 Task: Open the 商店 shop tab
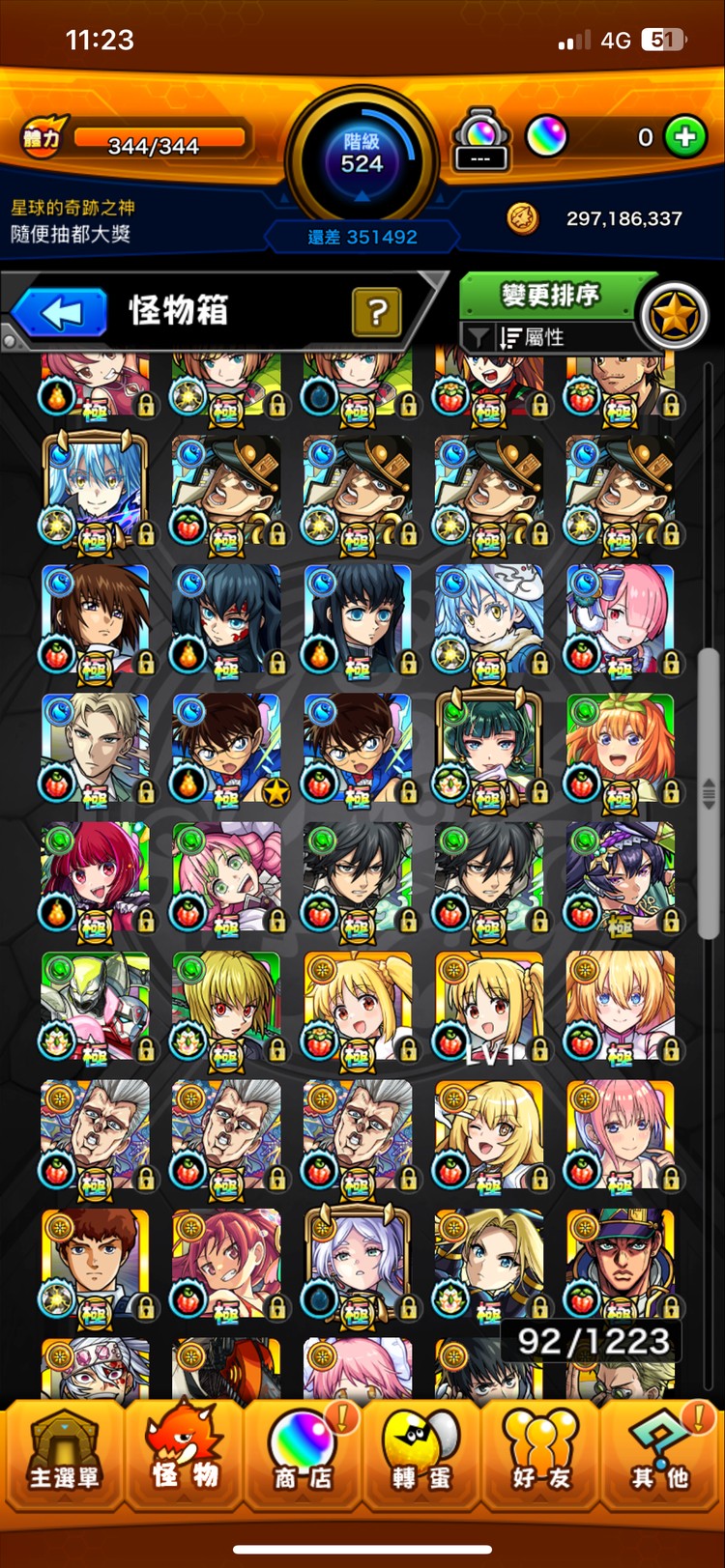(x=303, y=1456)
